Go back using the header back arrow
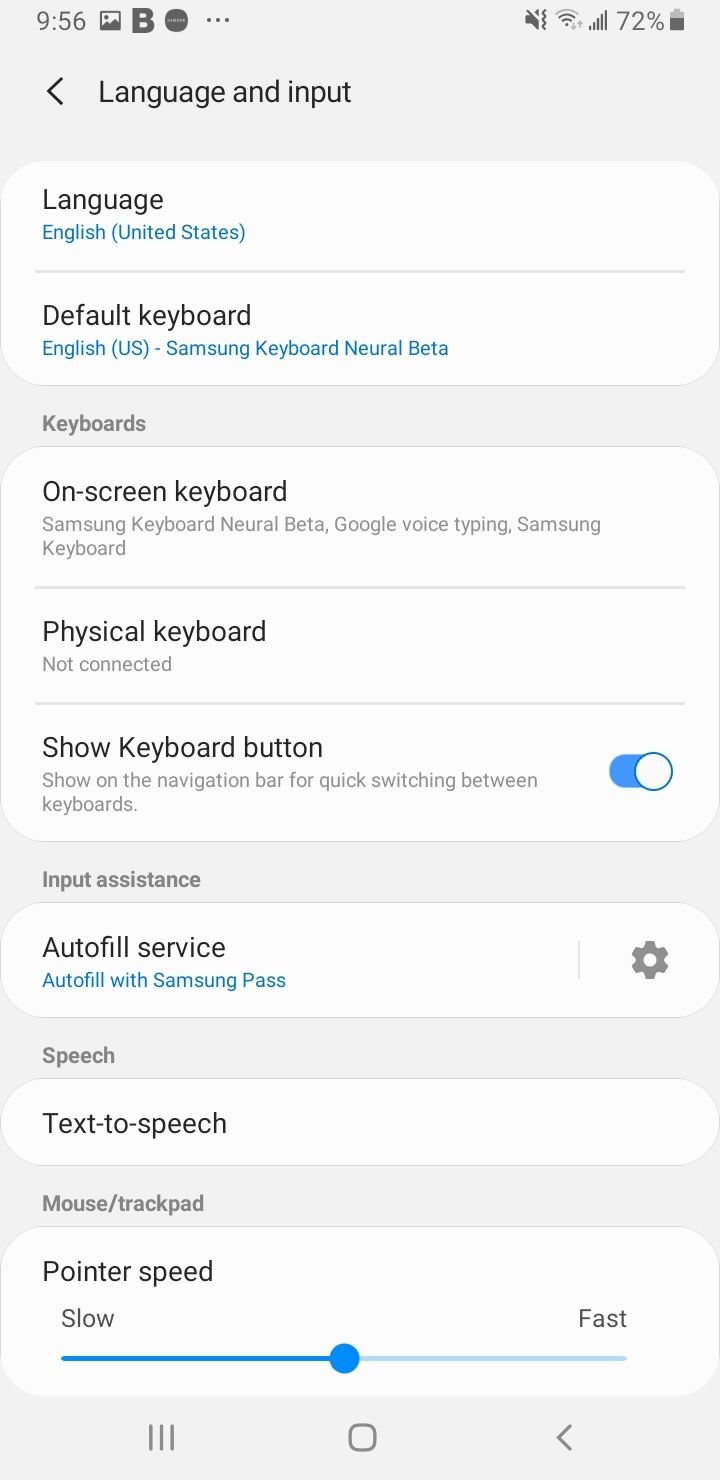Image resolution: width=720 pixels, height=1480 pixels. (56, 92)
